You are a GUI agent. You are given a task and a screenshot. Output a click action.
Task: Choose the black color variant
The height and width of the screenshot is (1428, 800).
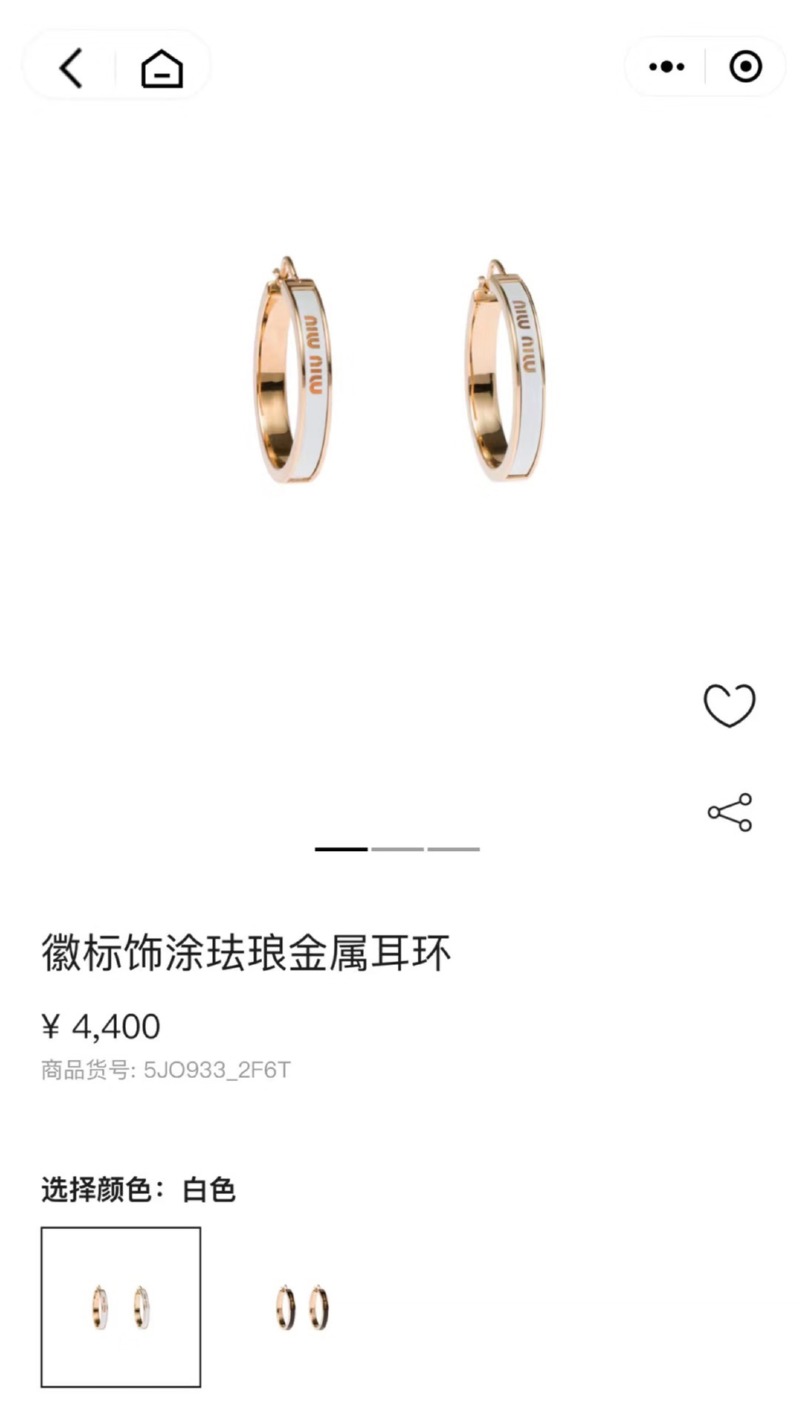click(x=302, y=1307)
